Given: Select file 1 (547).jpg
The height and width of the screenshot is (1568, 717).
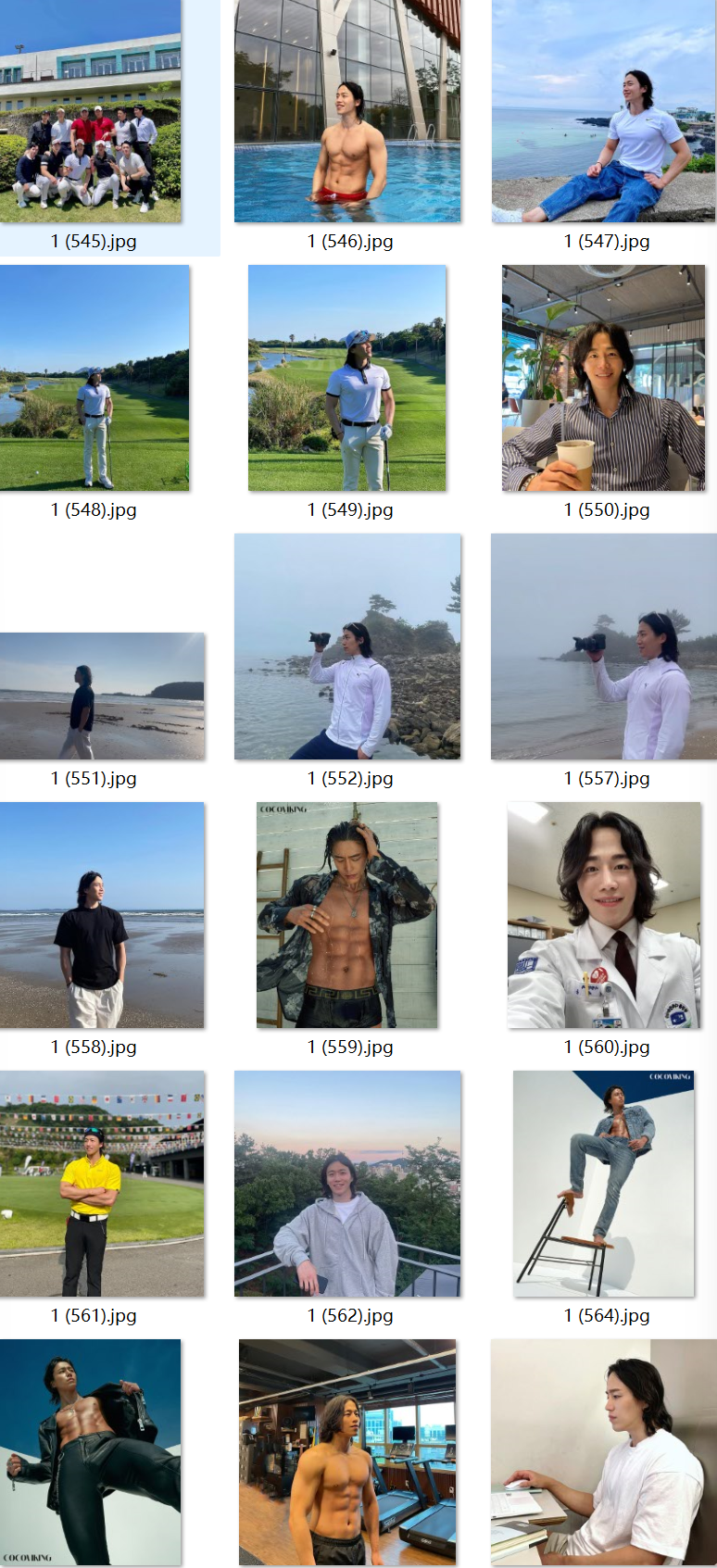Looking at the screenshot, I should pos(603,111).
